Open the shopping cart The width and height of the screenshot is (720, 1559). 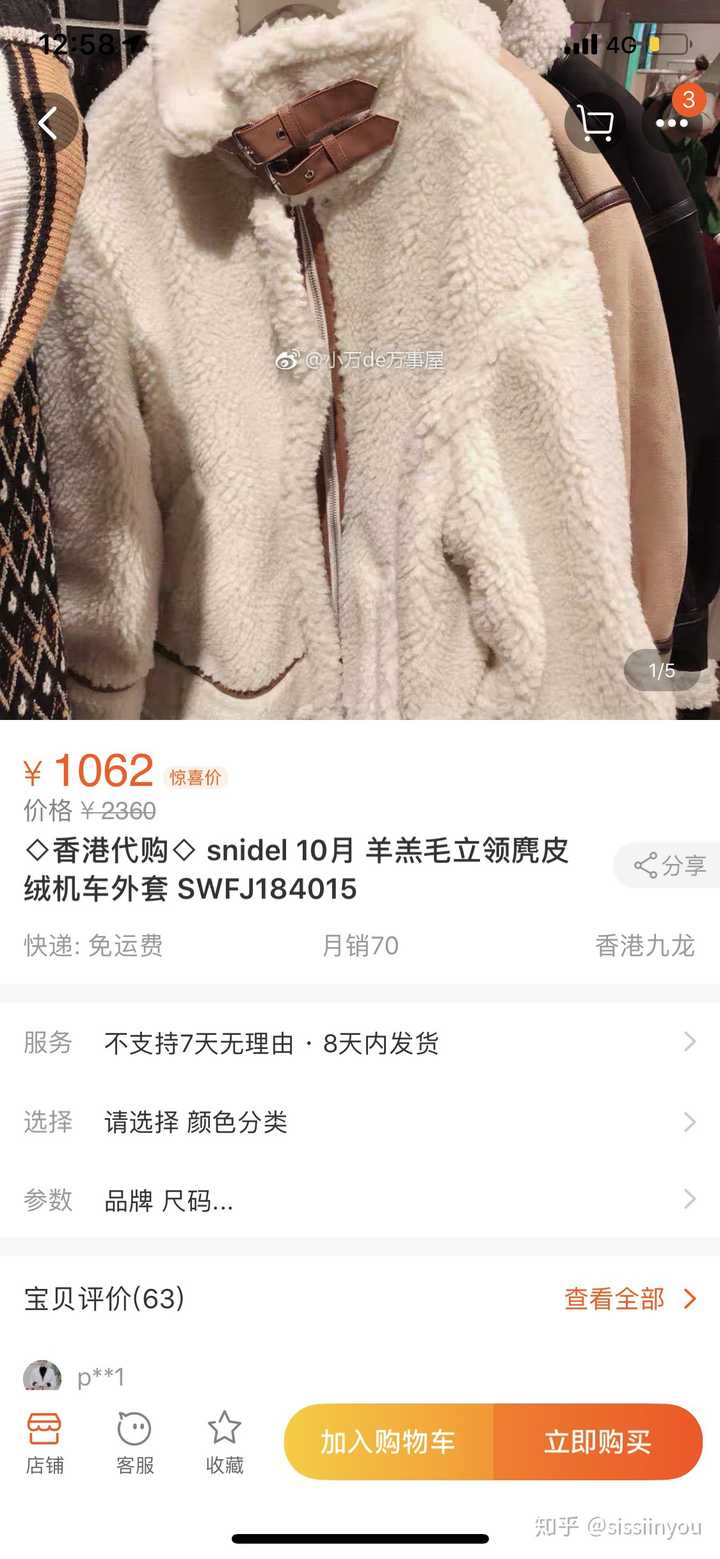tap(596, 125)
